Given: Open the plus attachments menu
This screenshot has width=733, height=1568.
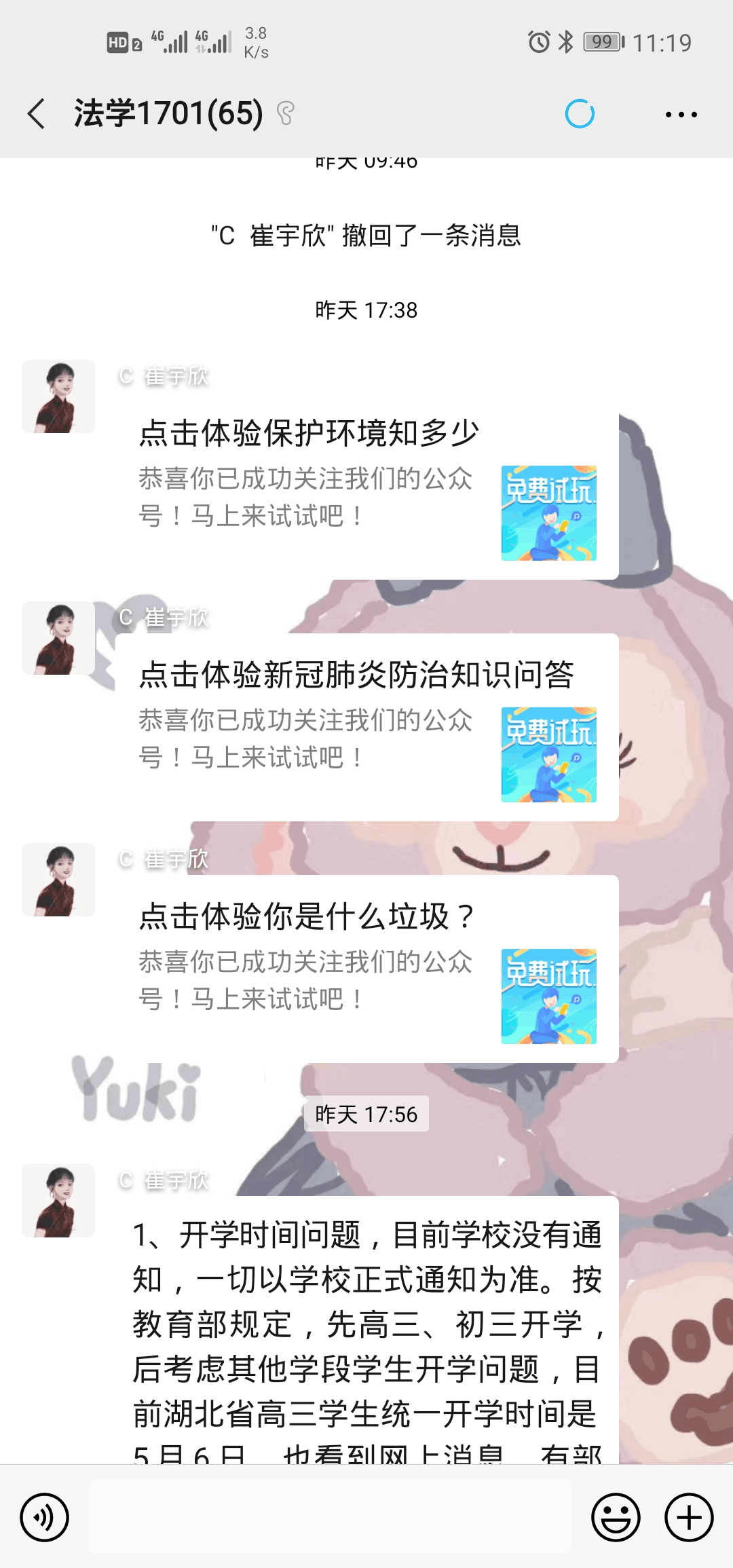Looking at the screenshot, I should click(689, 1517).
